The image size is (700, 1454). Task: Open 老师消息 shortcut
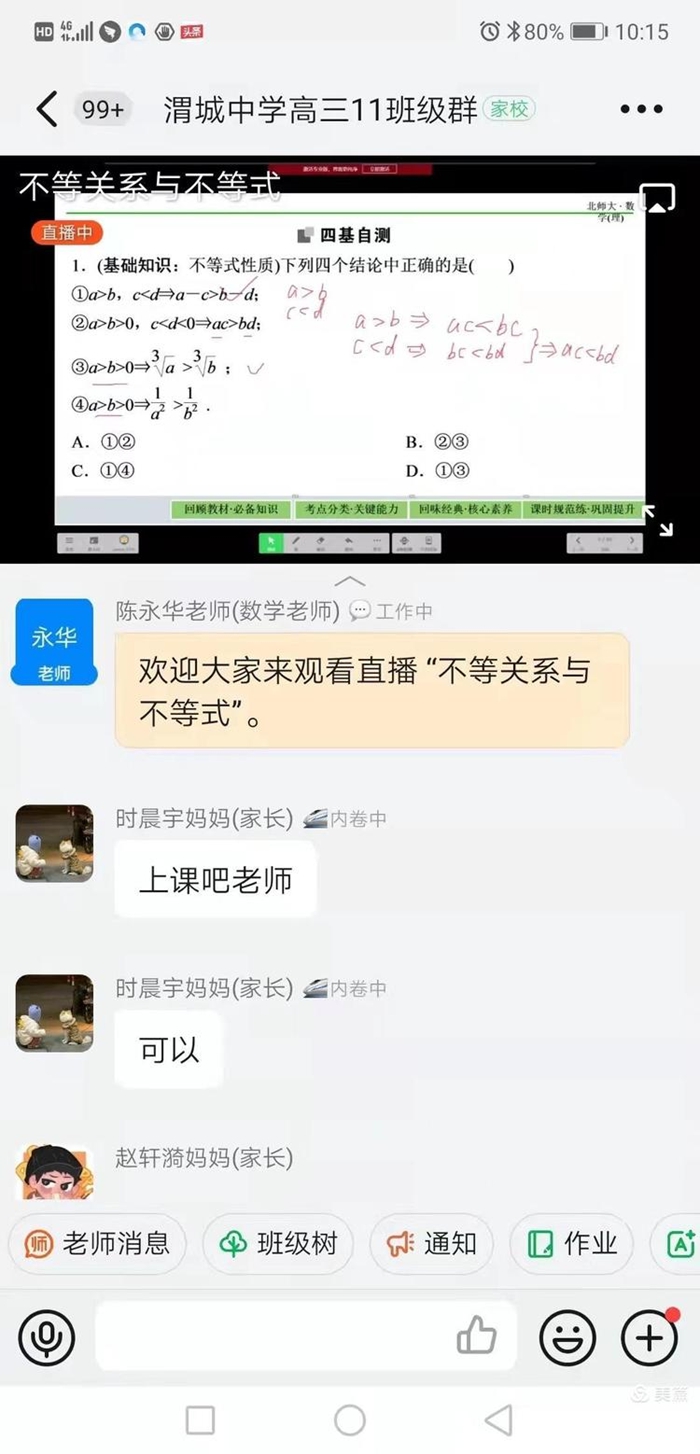coord(98,1244)
